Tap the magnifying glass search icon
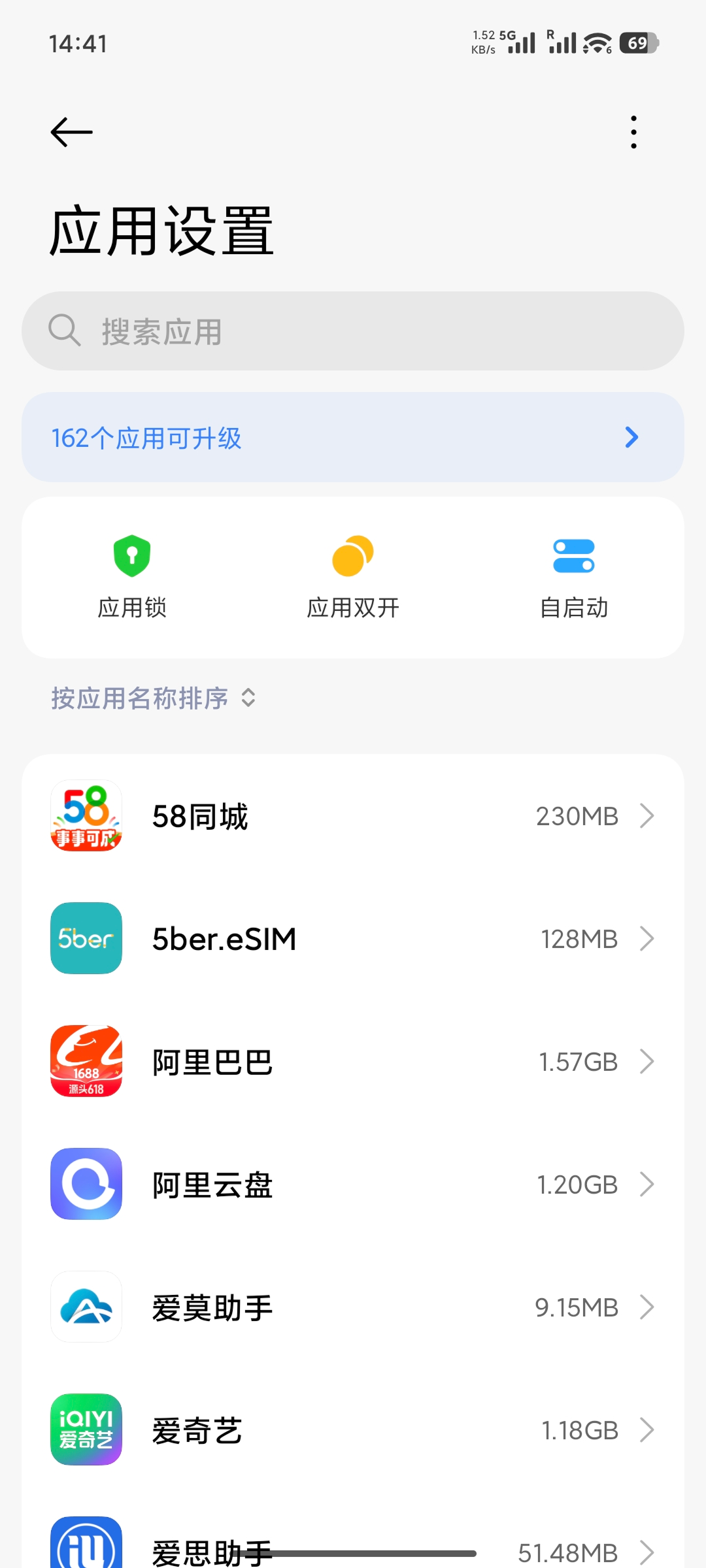This screenshot has width=706, height=1568. 64,331
